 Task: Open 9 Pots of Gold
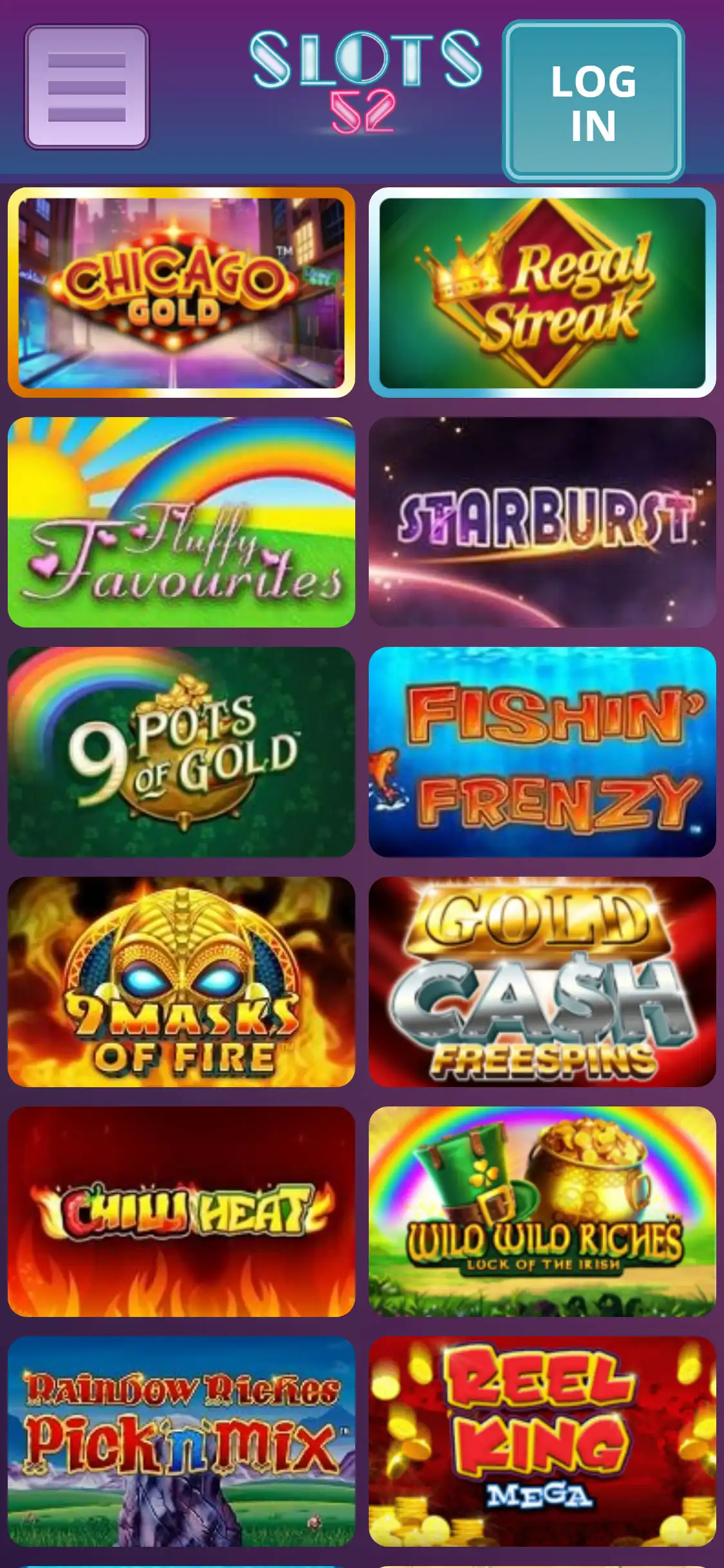point(181,752)
